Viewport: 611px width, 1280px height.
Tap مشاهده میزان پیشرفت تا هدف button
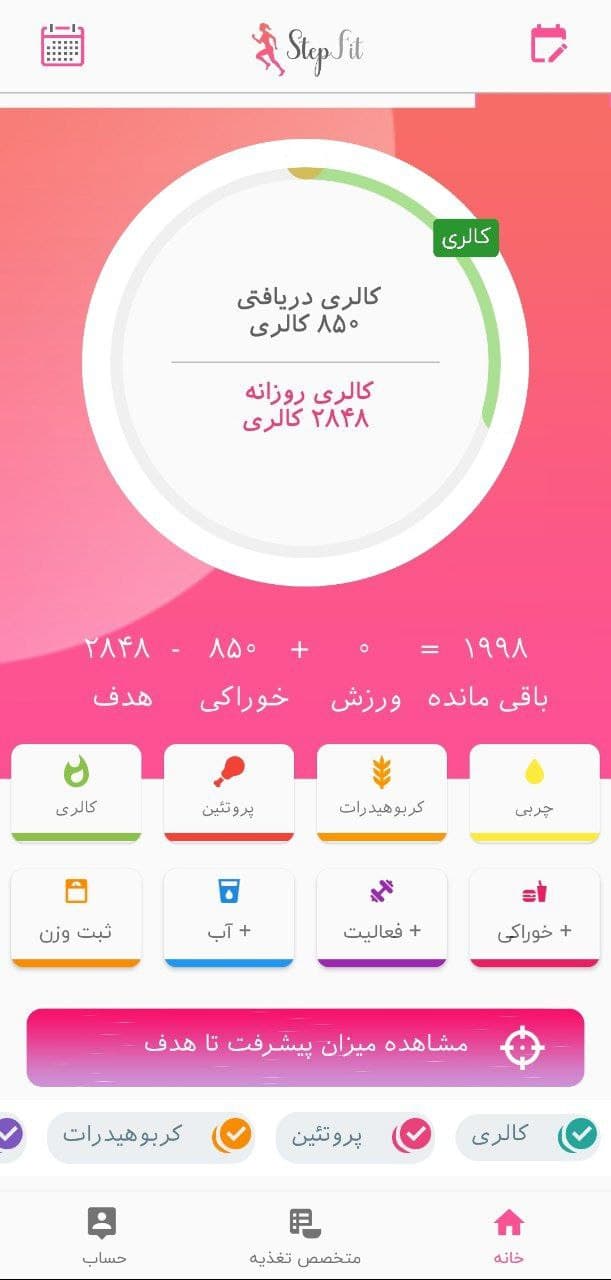tap(305, 1047)
